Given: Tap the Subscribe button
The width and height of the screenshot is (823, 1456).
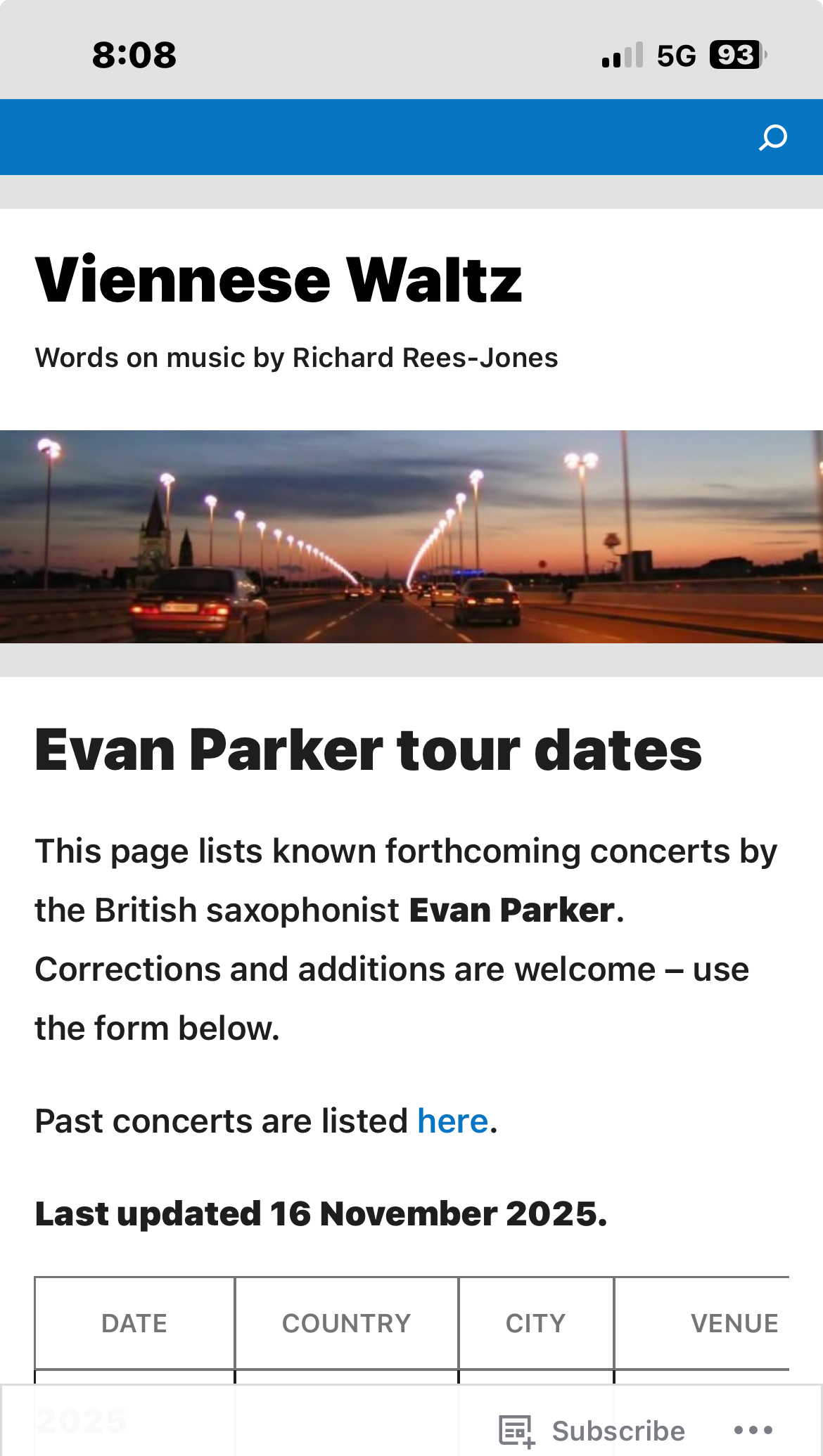Looking at the screenshot, I should (593, 1431).
